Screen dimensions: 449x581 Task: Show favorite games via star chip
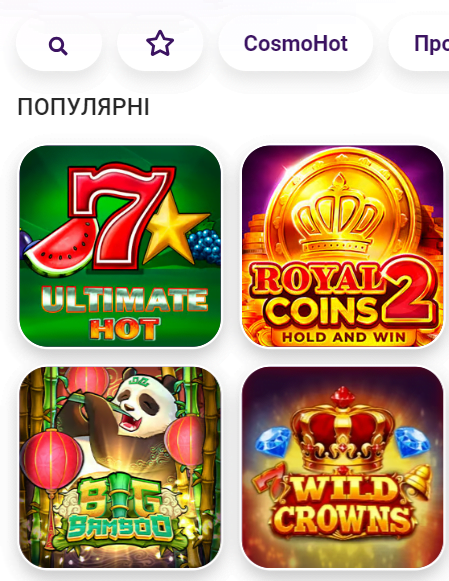[x=160, y=44]
